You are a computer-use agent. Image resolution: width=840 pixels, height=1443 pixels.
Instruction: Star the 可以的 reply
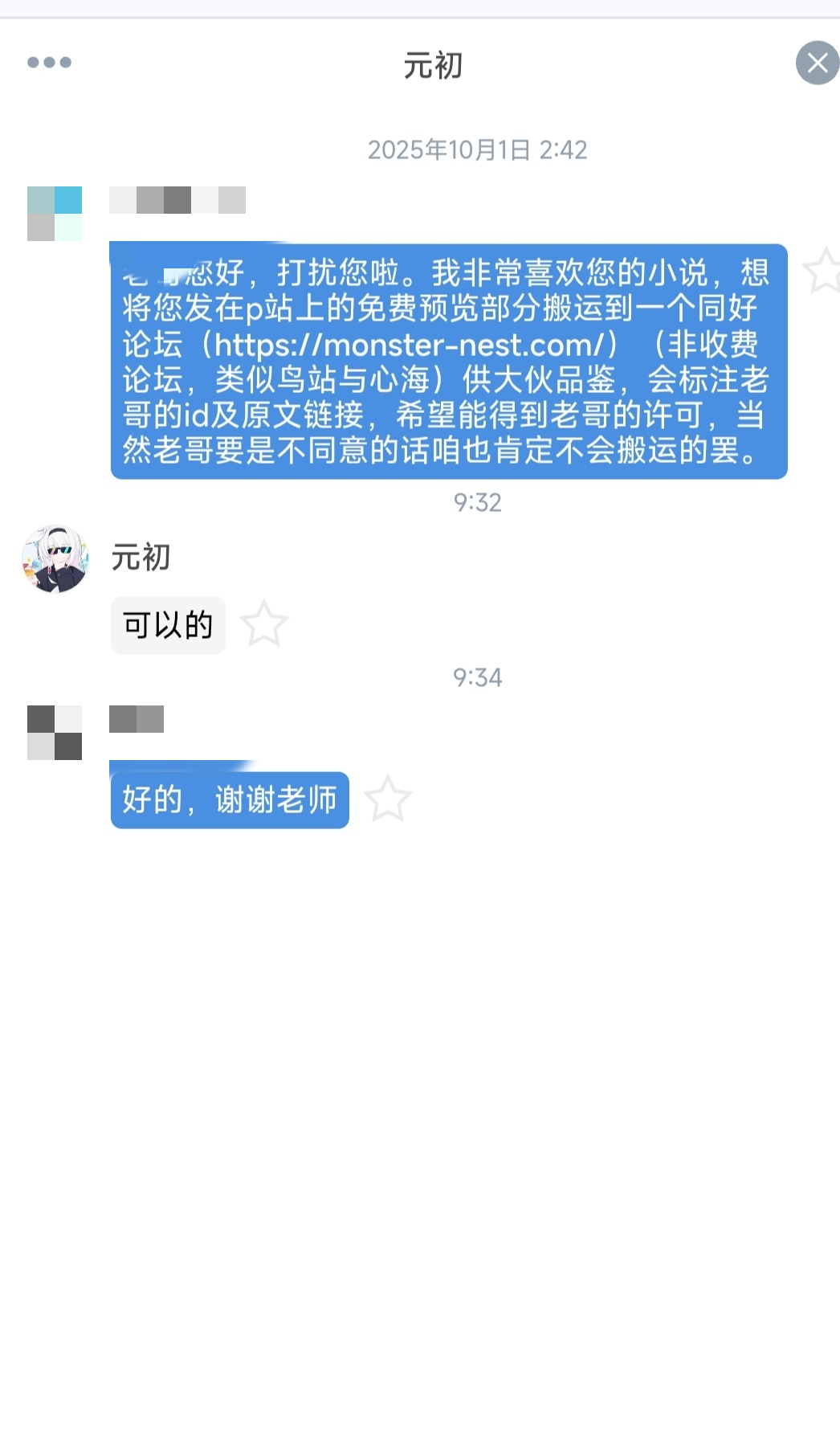263,624
